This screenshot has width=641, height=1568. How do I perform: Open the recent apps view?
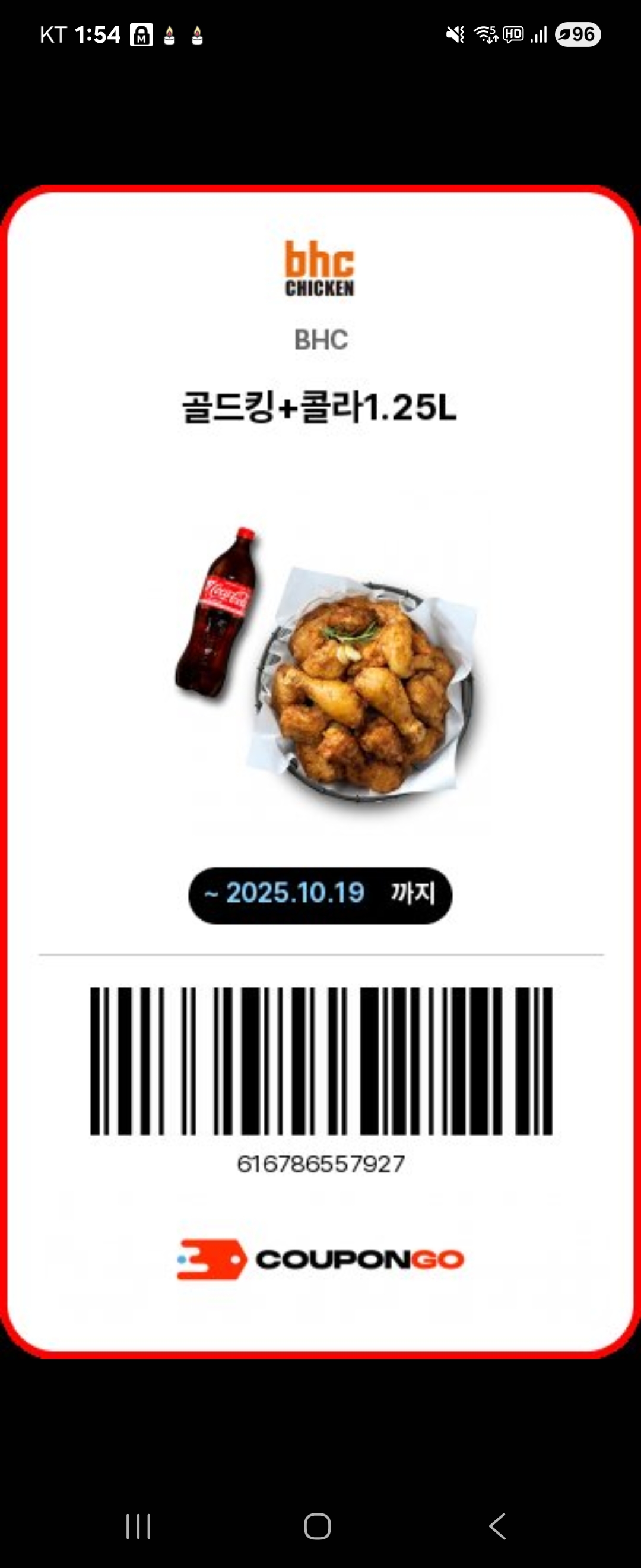(x=138, y=1526)
